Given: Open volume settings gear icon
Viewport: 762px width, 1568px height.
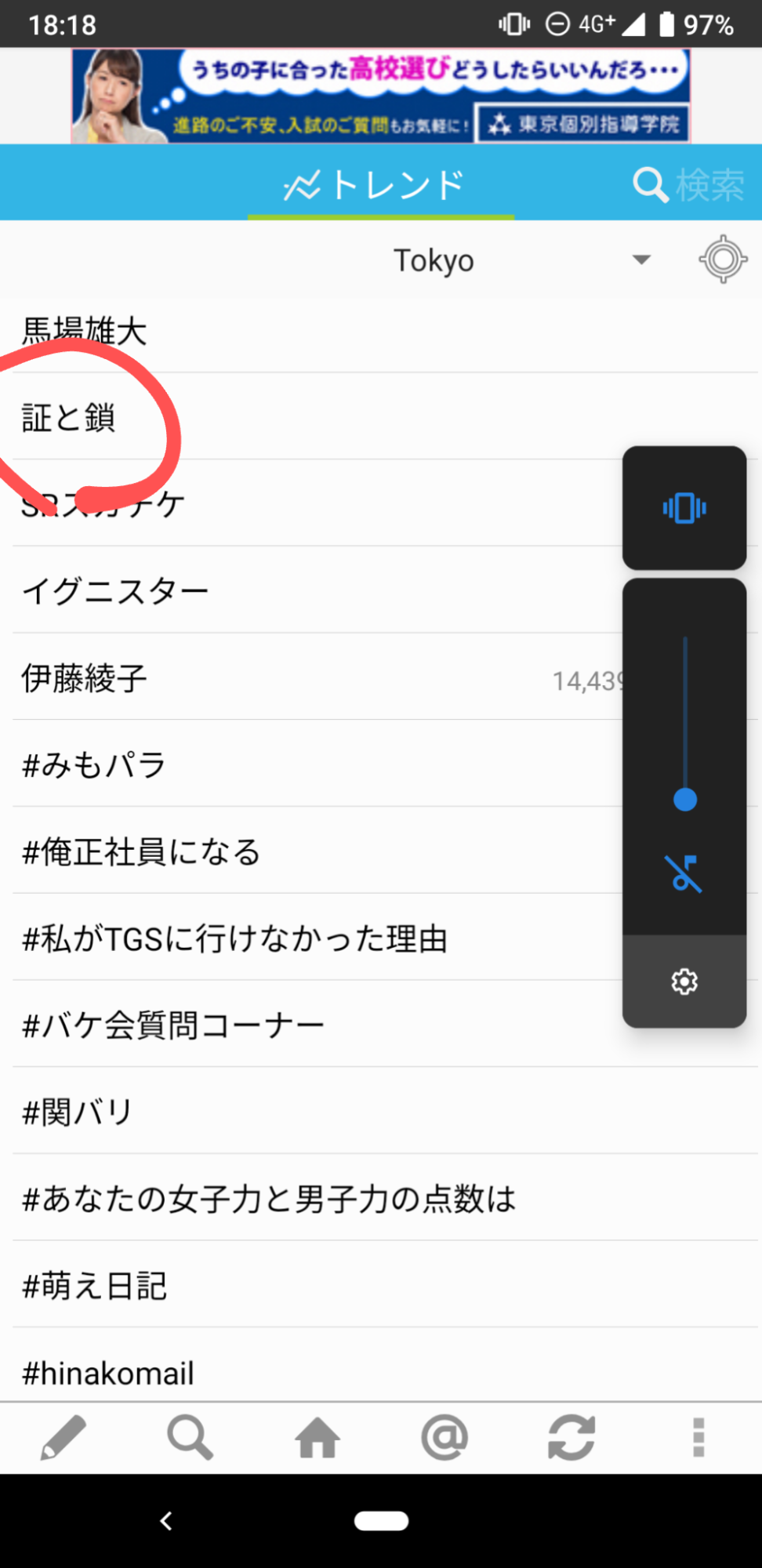Looking at the screenshot, I should [684, 982].
